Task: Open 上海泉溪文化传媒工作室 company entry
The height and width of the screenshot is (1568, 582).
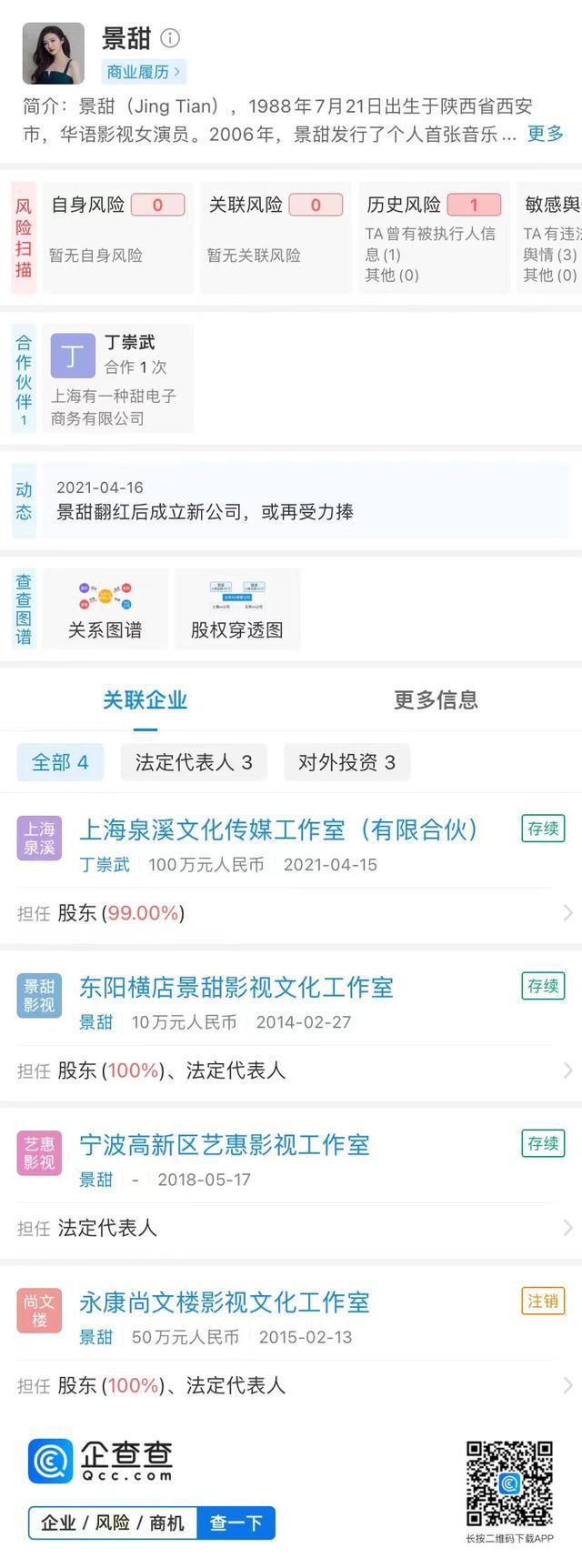Action: click(x=278, y=829)
